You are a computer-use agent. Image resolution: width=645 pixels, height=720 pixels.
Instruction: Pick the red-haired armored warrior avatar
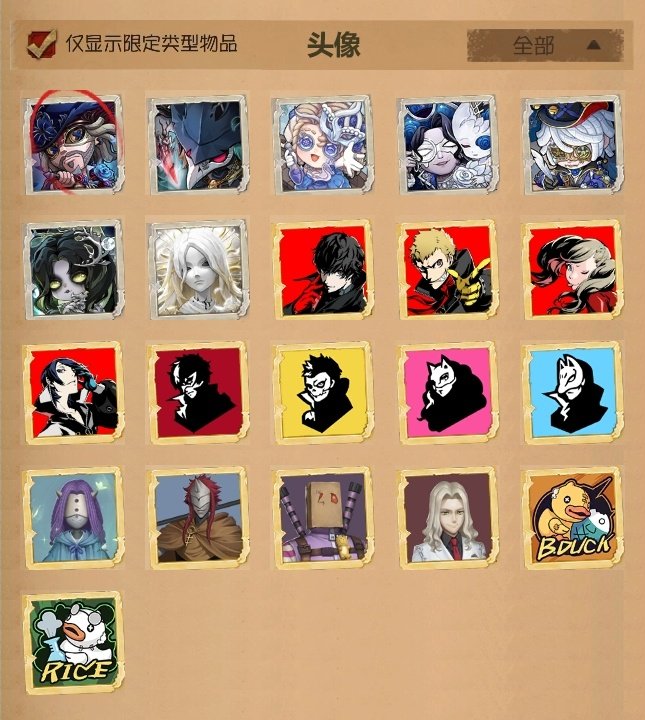197,516
